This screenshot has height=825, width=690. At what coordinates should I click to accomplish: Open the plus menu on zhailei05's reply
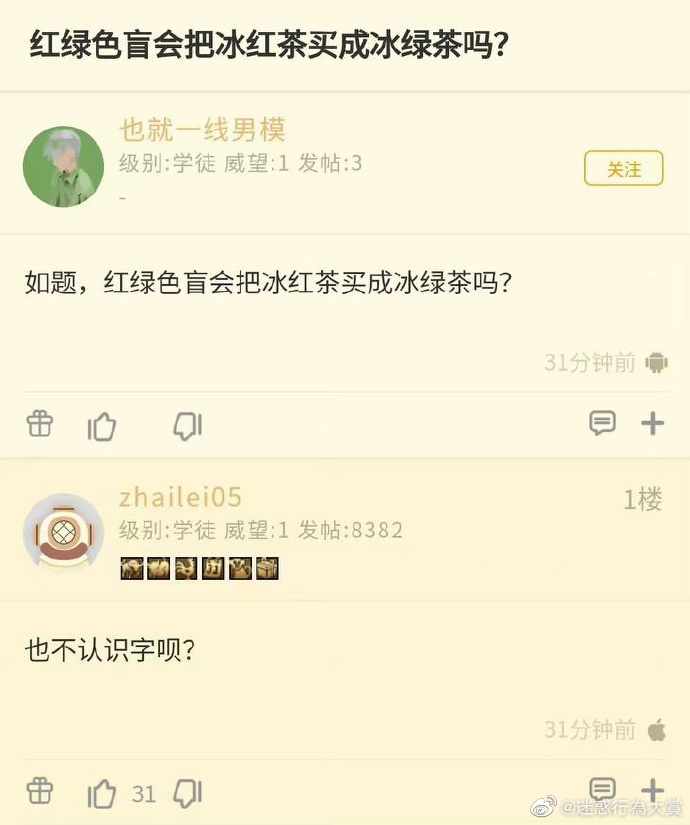[x=653, y=790]
